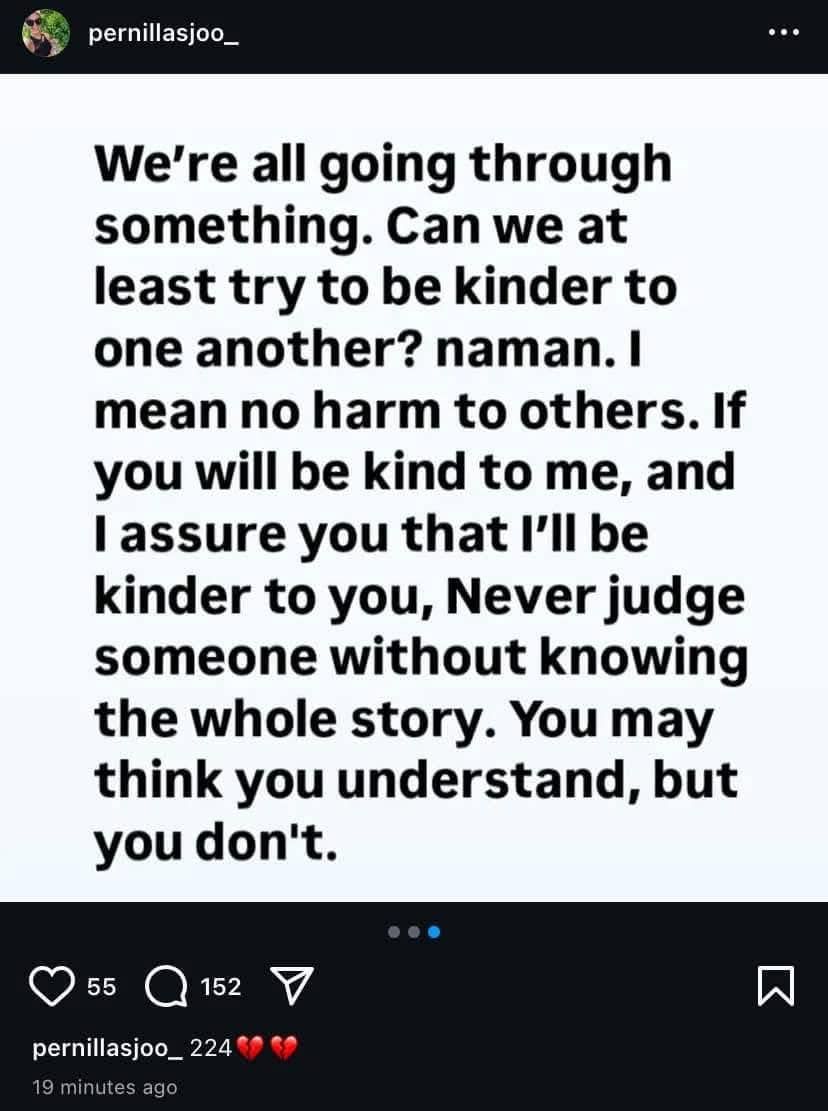Share the post via paper plane

pyautogui.click(x=293, y=986)
